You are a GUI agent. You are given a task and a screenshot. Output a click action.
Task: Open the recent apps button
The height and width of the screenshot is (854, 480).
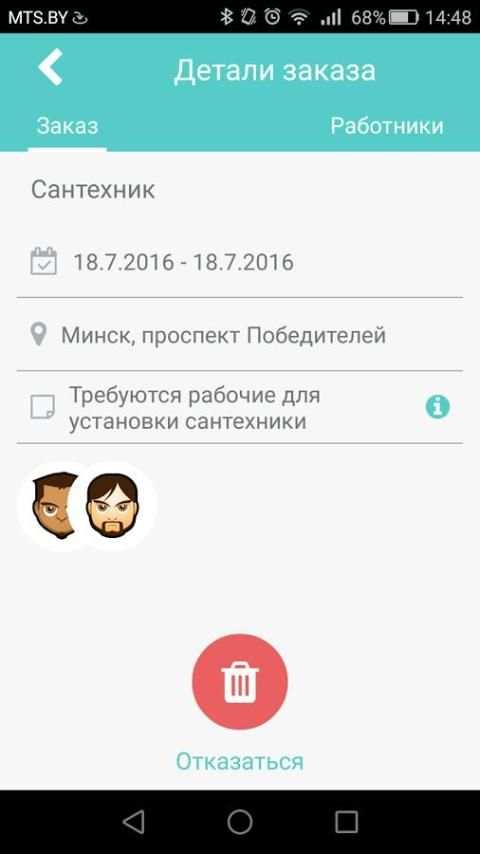[x=346, y=822]
